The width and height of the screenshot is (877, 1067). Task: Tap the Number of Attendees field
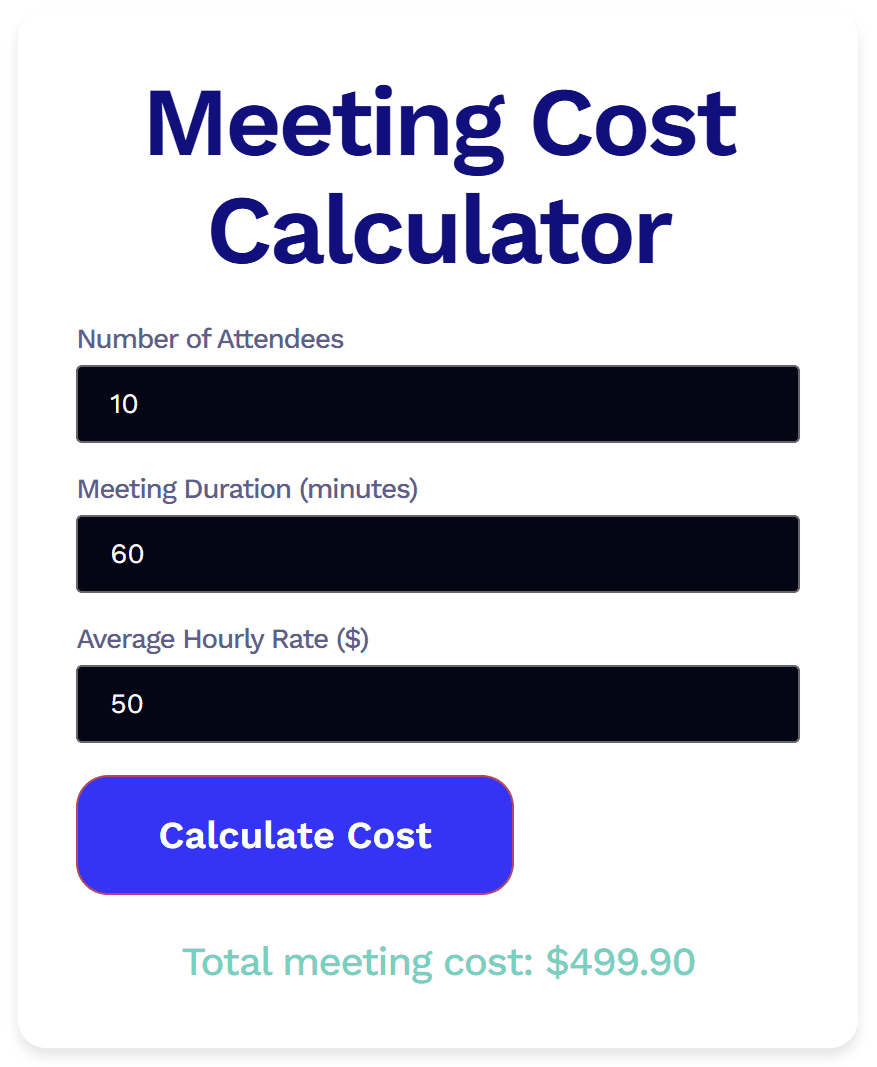pyautogui.click(x=437, y=404)
